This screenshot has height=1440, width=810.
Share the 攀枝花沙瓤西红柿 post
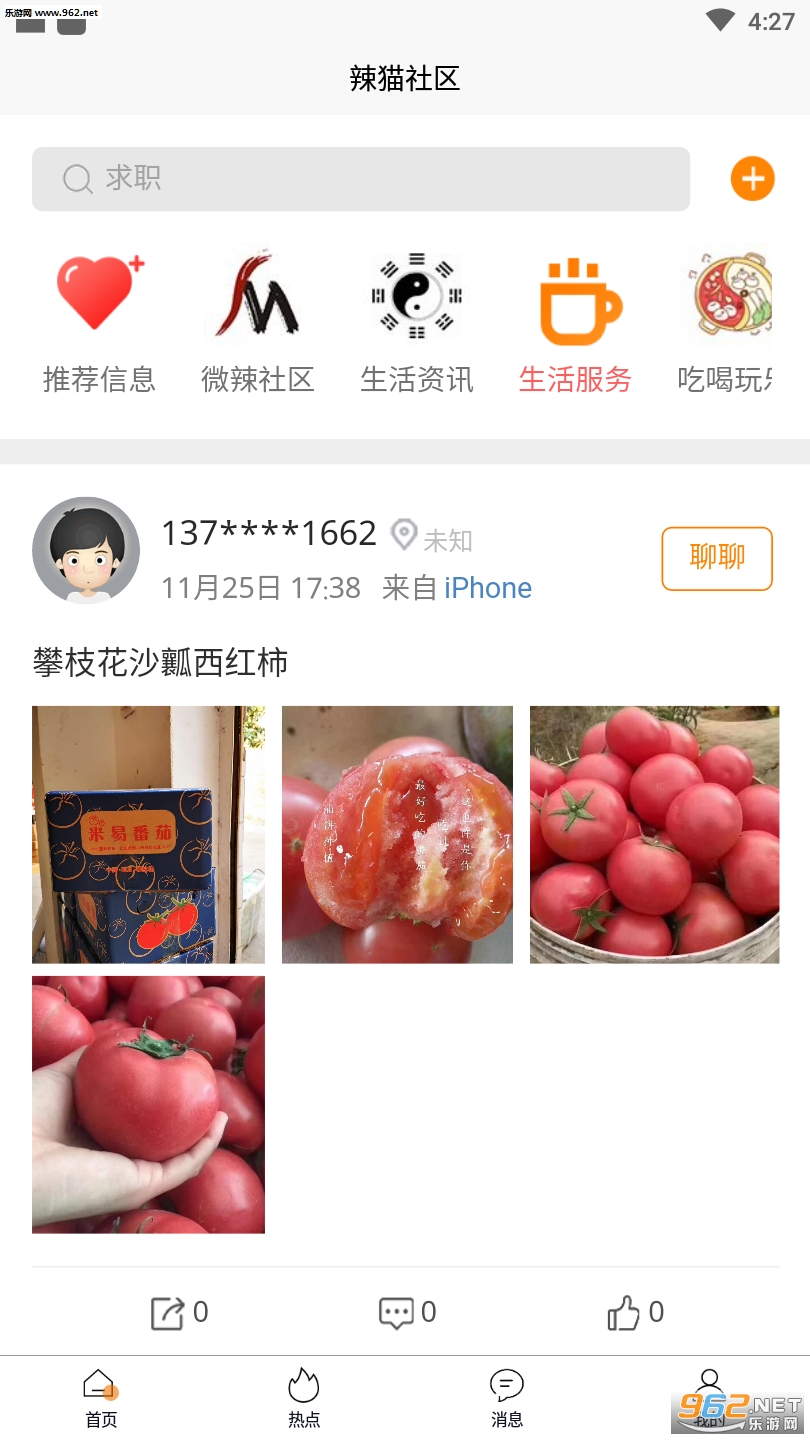[x=179, y=1312]
